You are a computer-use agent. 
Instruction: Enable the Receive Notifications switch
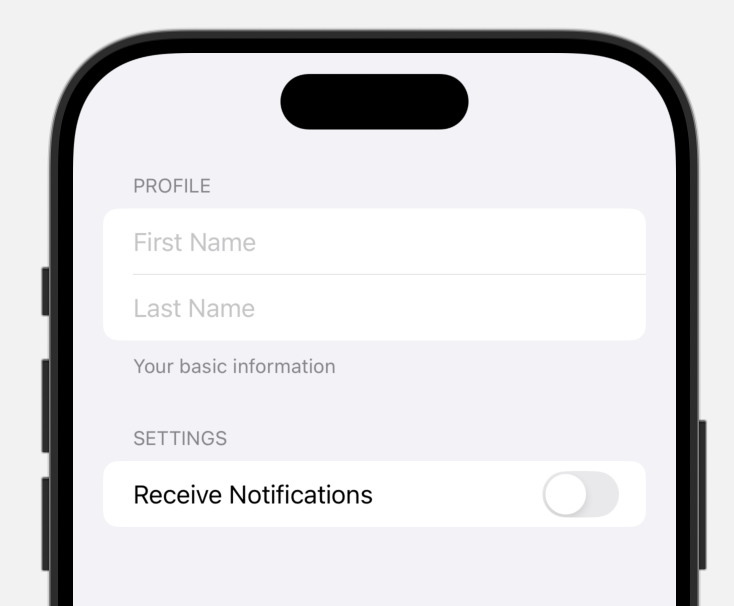(x=580, y=494)
